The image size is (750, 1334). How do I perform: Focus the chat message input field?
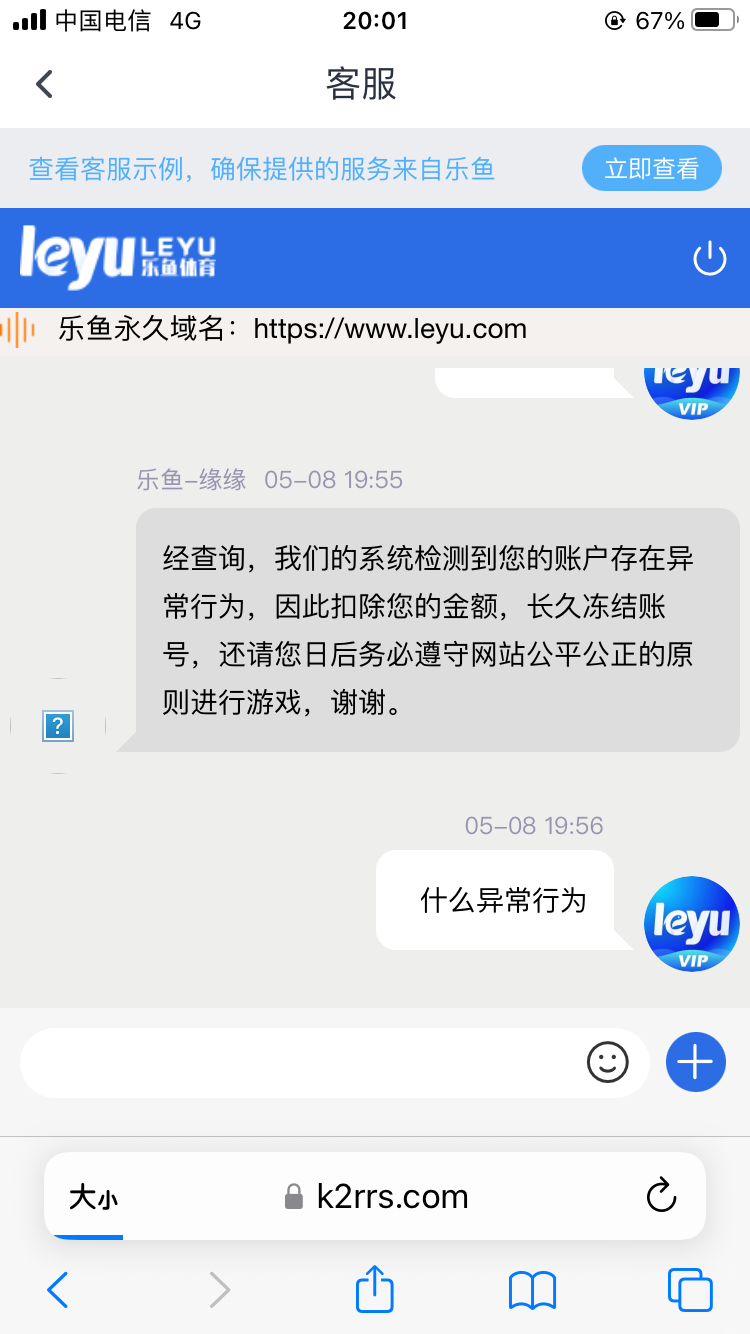click(300, 1062)
